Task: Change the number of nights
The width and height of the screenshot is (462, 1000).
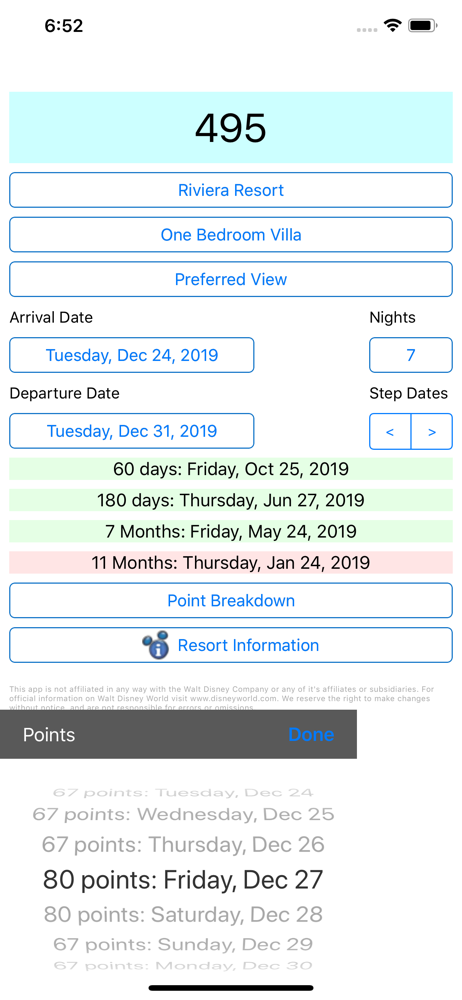Action: tap(411, 355)
